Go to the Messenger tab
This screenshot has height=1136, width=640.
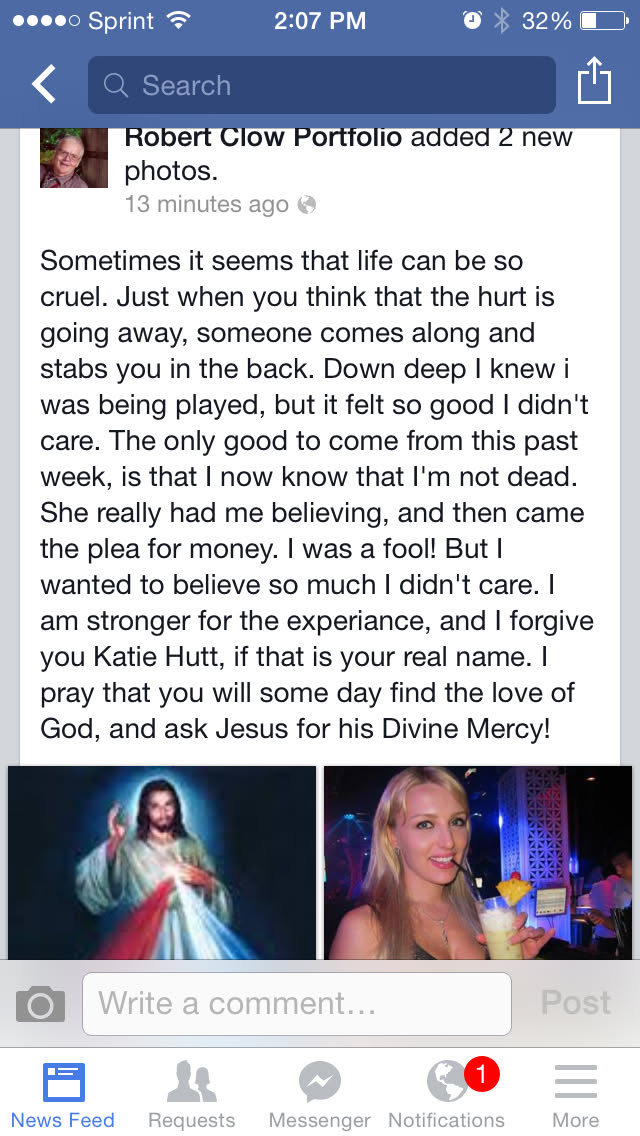320,1094
